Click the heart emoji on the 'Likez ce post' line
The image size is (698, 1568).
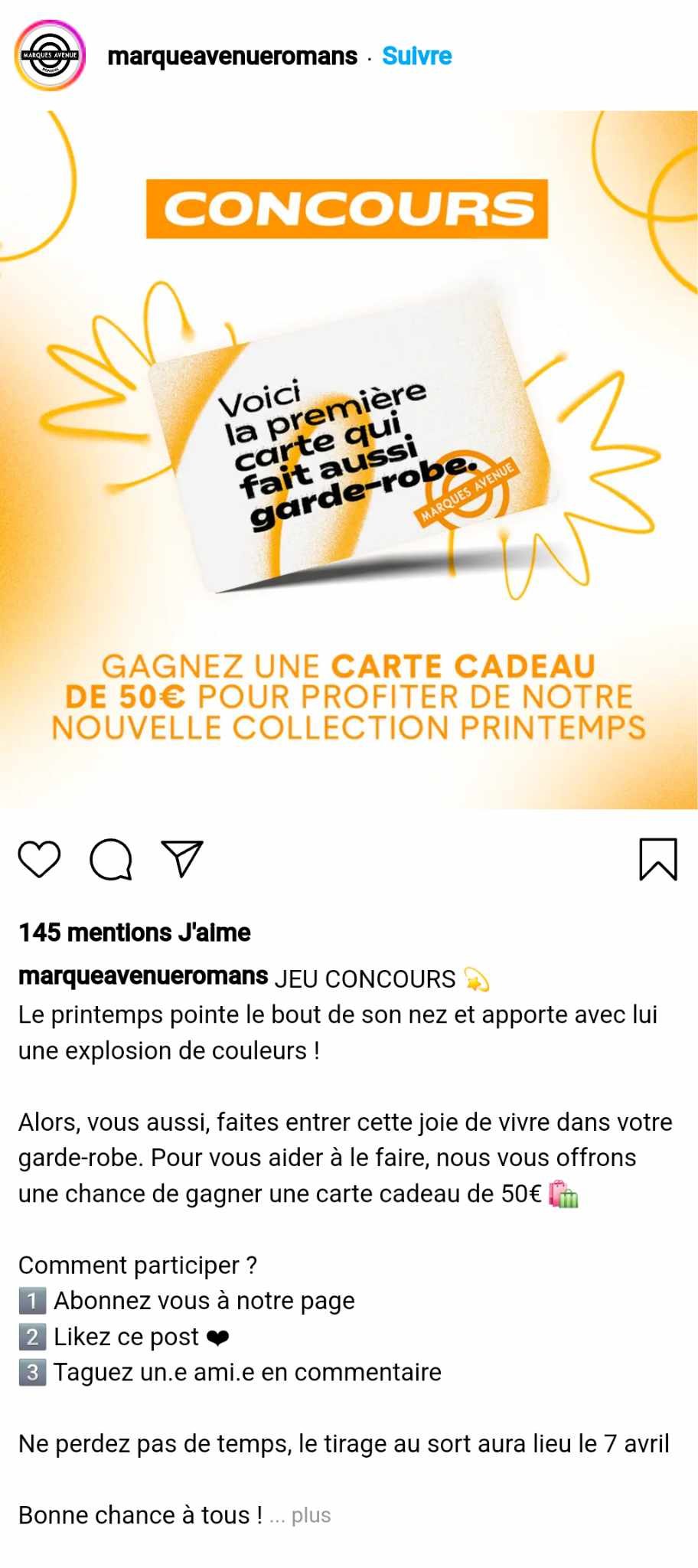pyautogui.click(x=219, y=1336)
